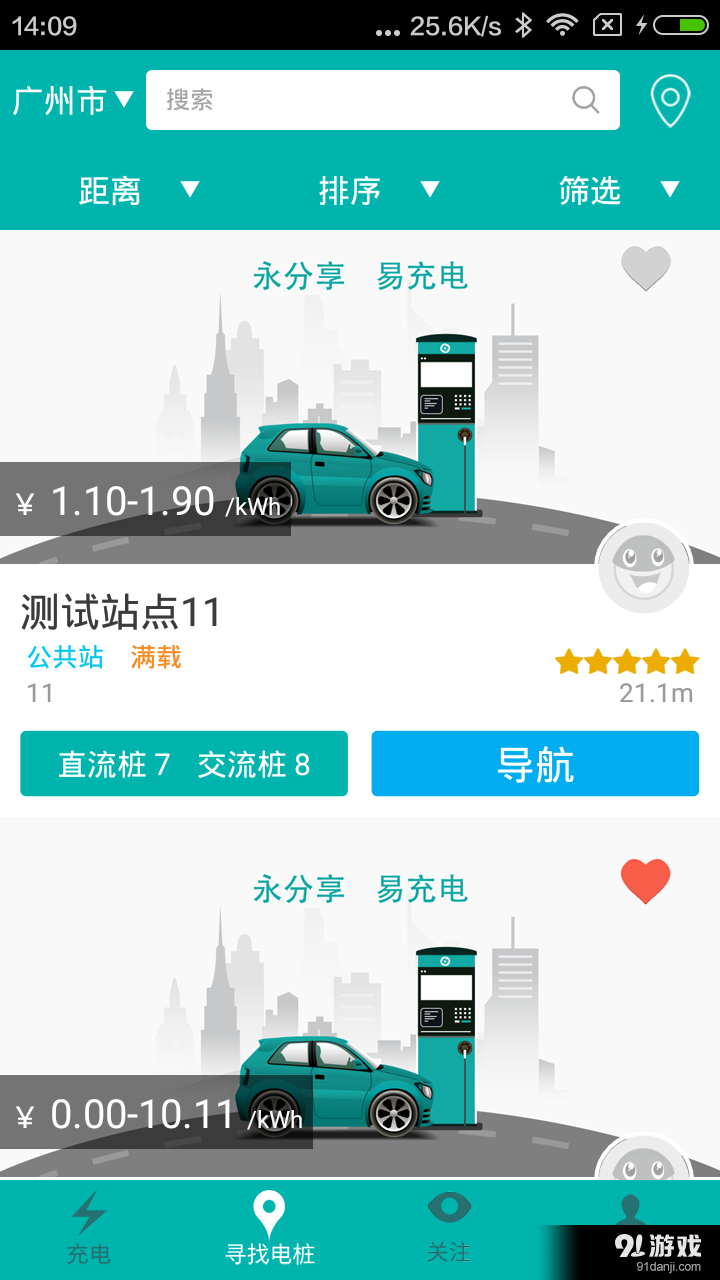Viewport: 720px width, 1280px height.
Task: Change city via 广州市 selector
Action: click(70, 99)
